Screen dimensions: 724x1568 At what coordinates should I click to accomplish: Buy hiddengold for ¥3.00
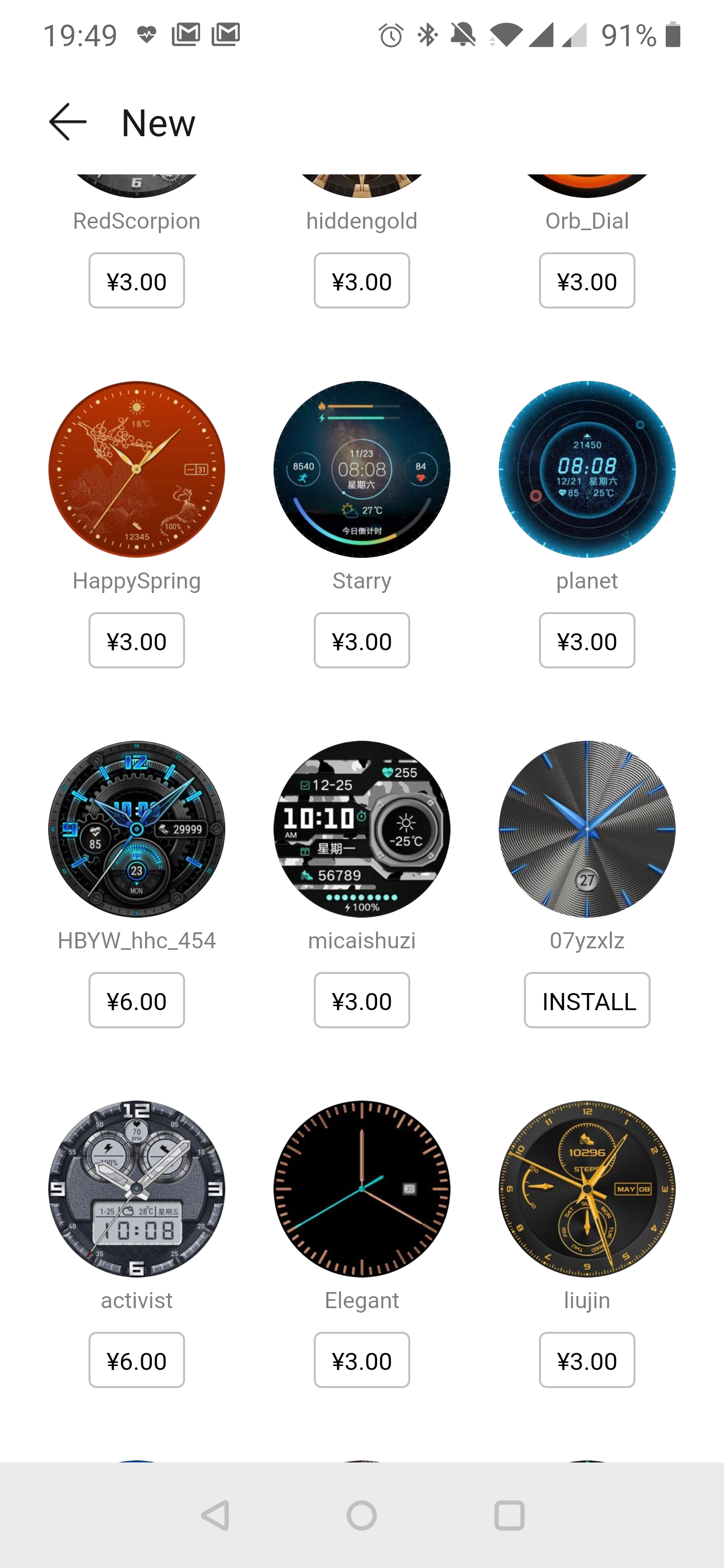[x=361, y=280]
